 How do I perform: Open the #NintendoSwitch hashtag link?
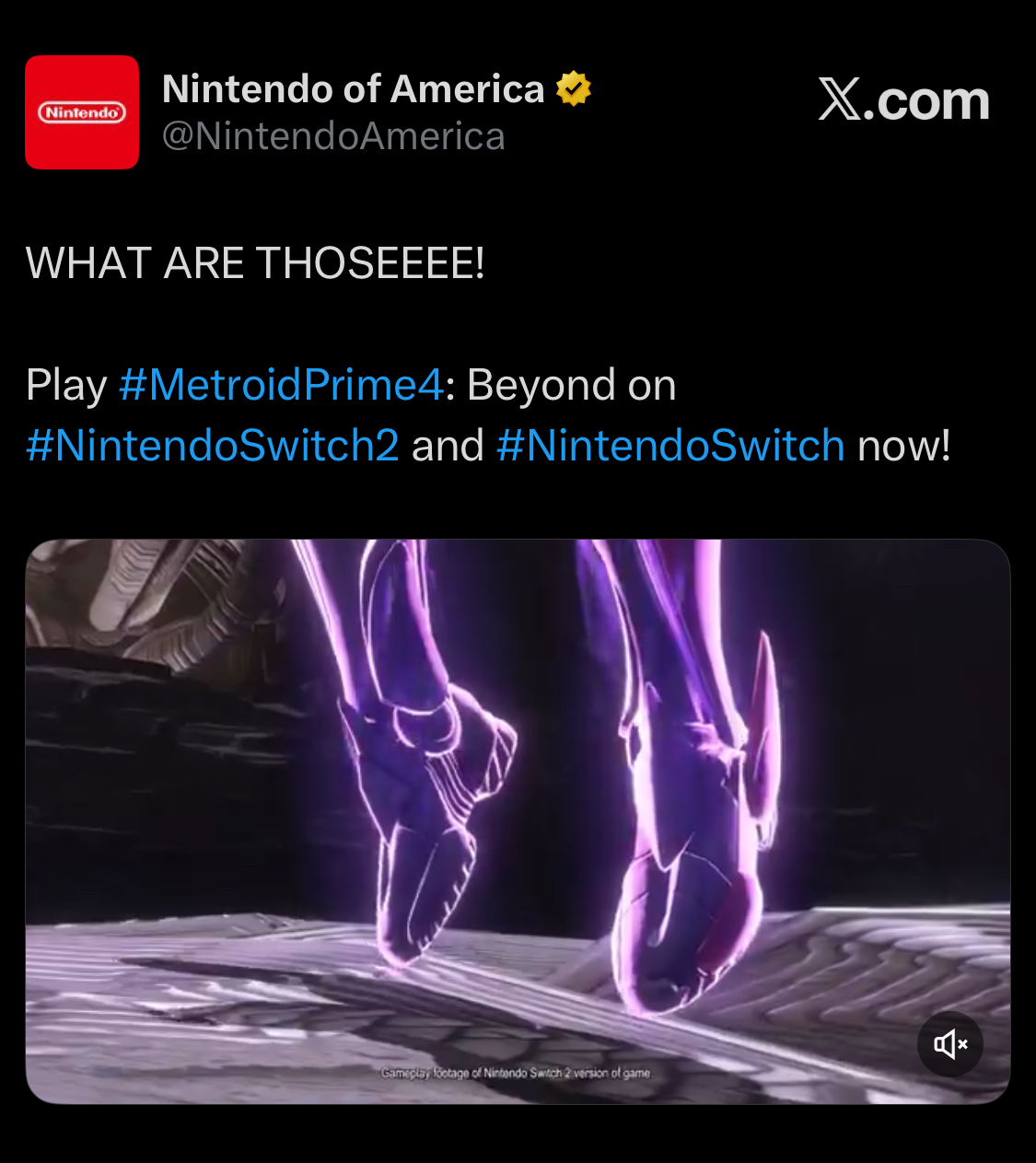670,446
